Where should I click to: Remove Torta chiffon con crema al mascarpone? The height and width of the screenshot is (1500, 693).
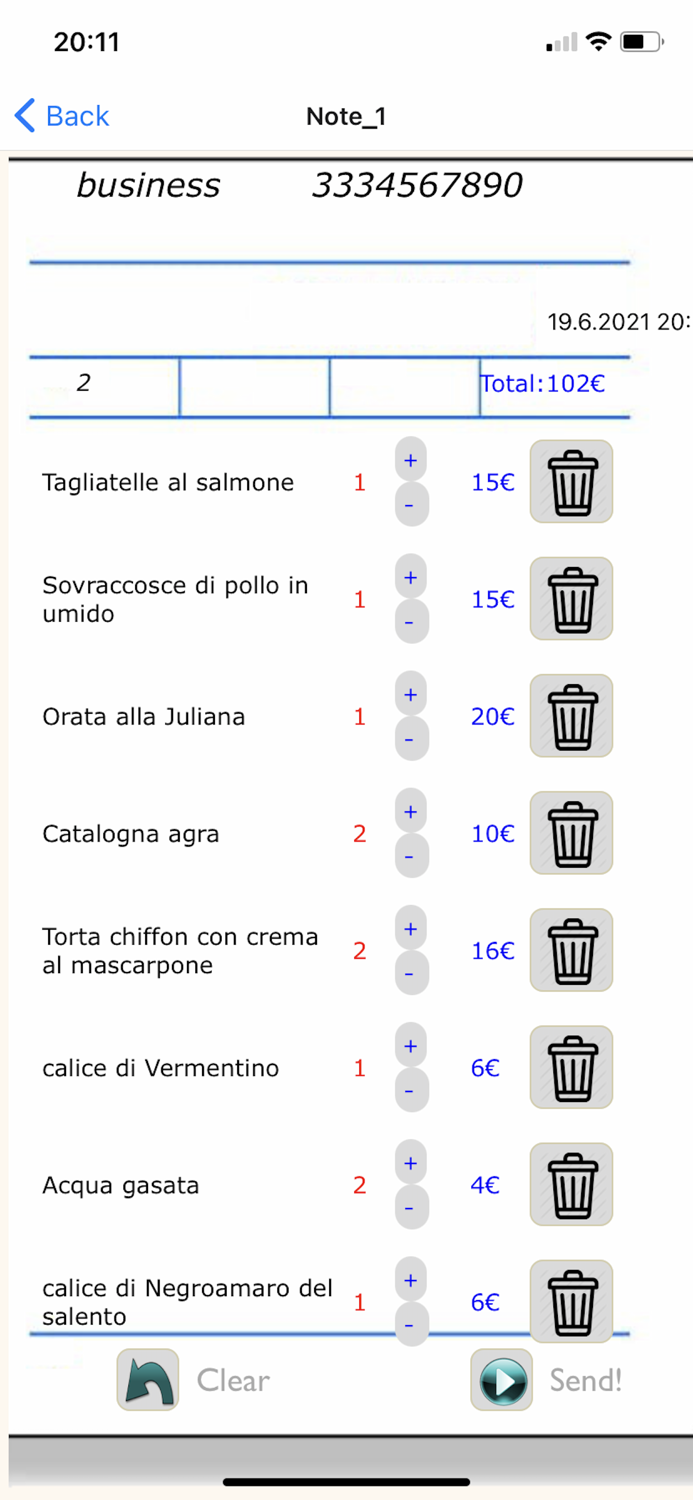[x=571, y=950]
